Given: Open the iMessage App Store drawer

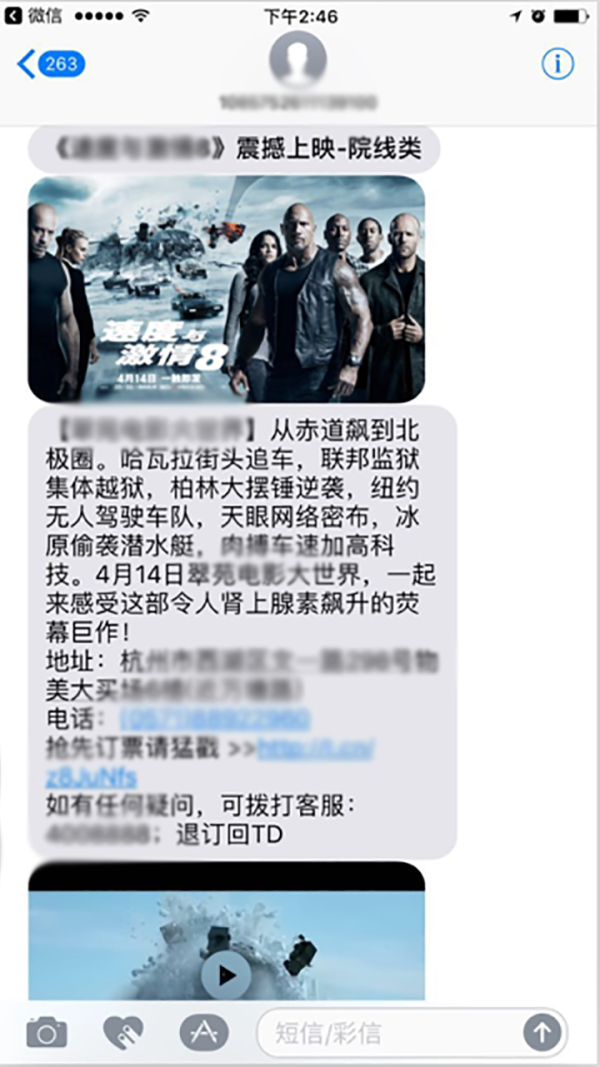Looking at the screenshot, I should tap(203, 1032).
